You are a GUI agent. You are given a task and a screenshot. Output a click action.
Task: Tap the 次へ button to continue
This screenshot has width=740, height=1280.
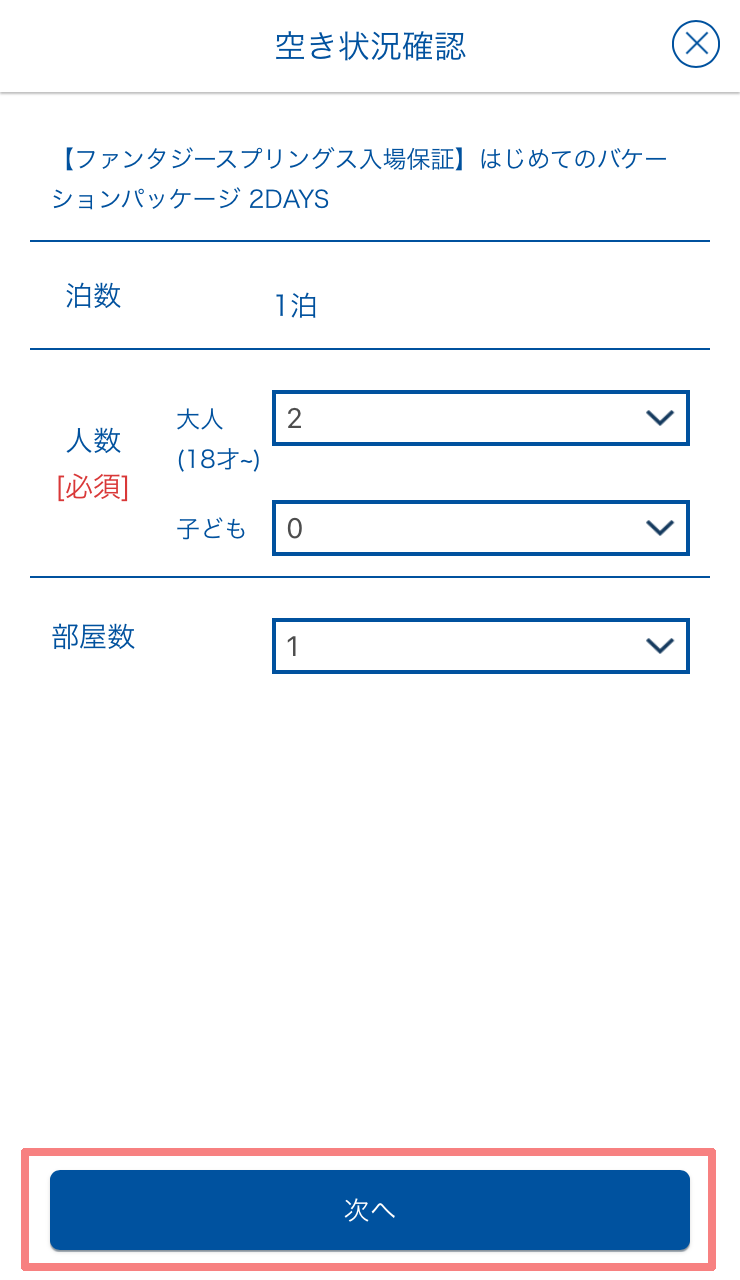370,1210
